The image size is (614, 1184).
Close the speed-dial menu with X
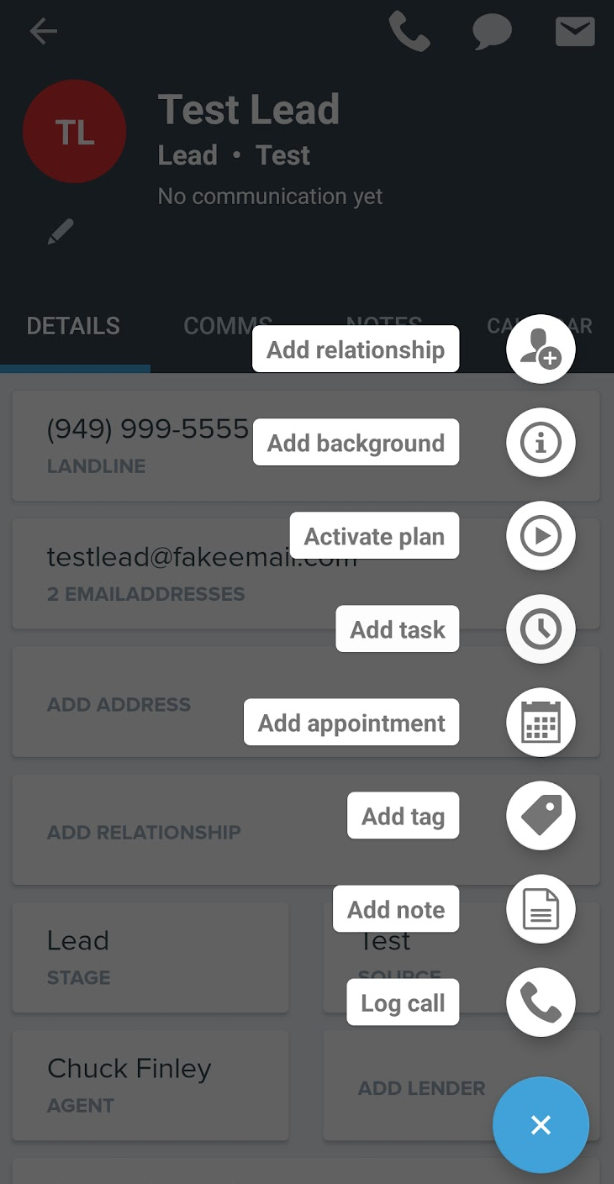[541, 1125]
